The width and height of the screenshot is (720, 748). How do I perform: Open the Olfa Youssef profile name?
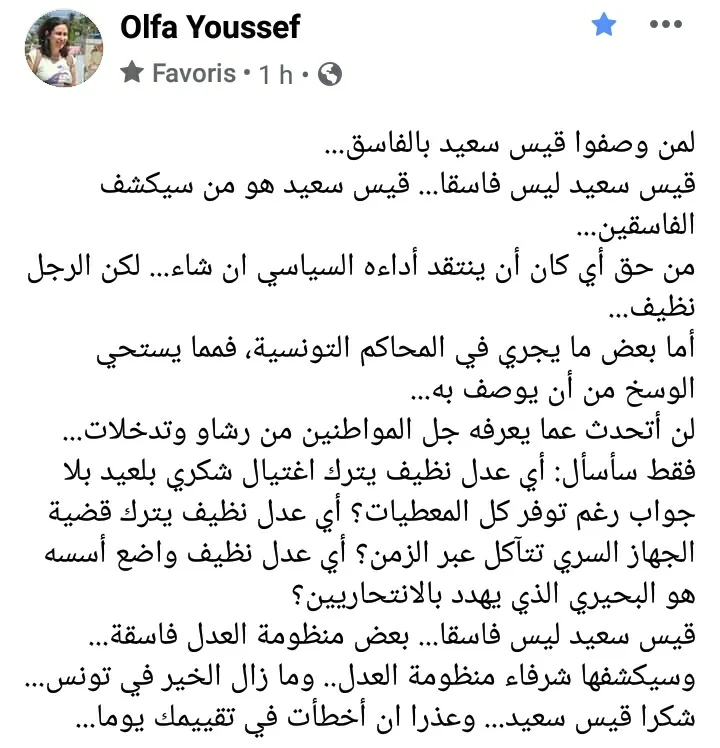(x=210, y=27)
